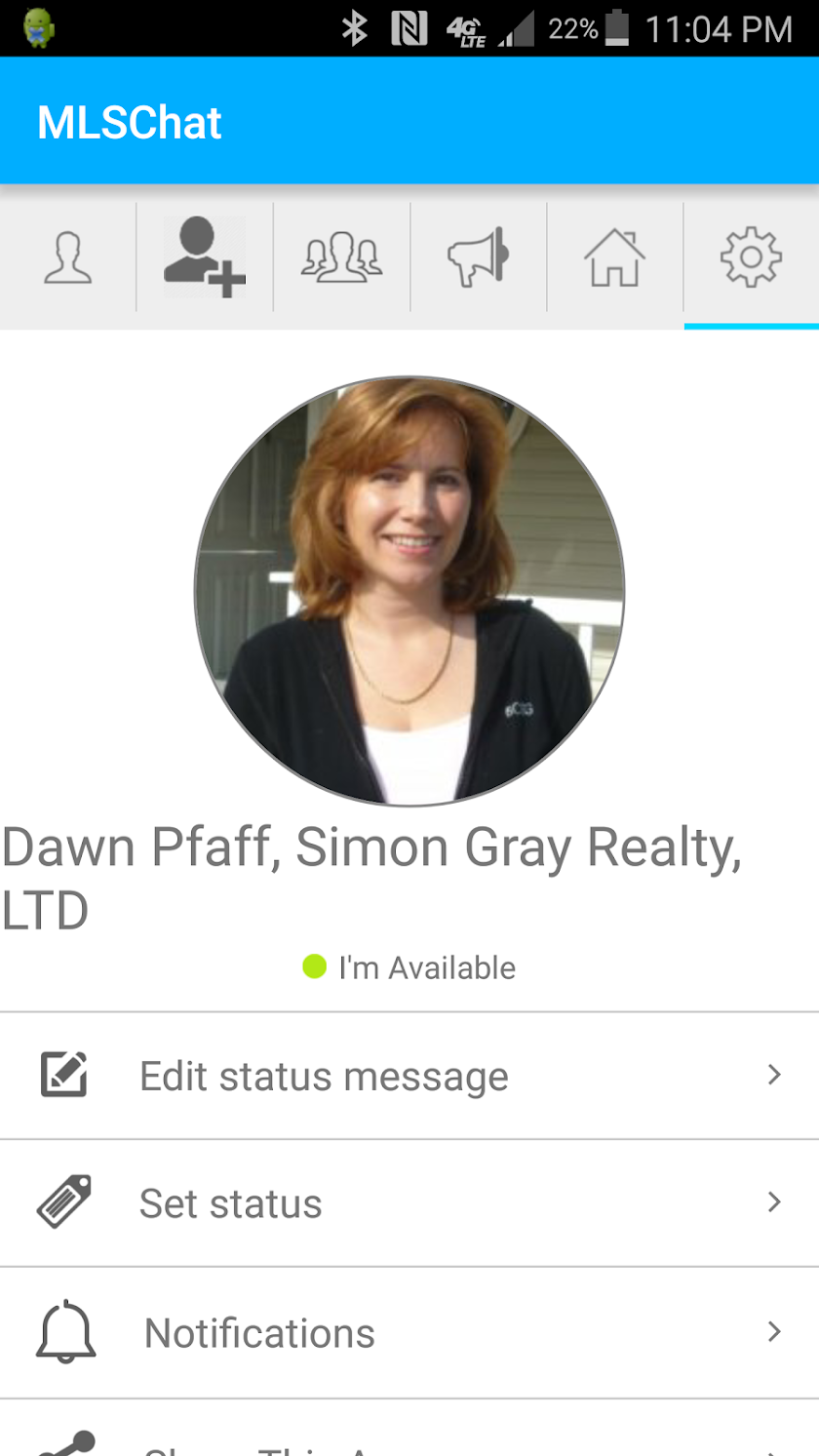
Task: Open the Set status row
Action: pyautogui.click(x=409, y=1202)
